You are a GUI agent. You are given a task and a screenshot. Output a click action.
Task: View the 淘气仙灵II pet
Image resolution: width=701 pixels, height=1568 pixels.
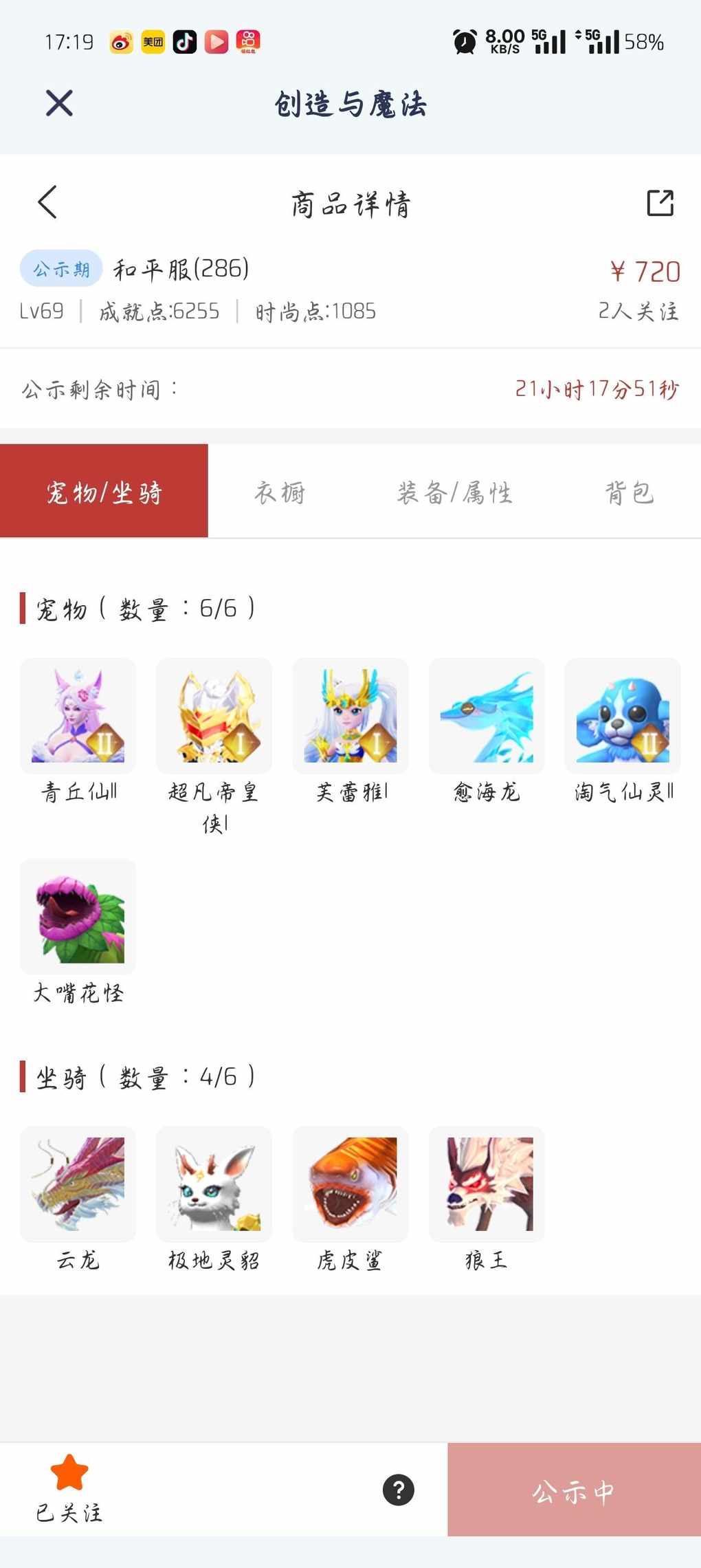click(623, 716)
